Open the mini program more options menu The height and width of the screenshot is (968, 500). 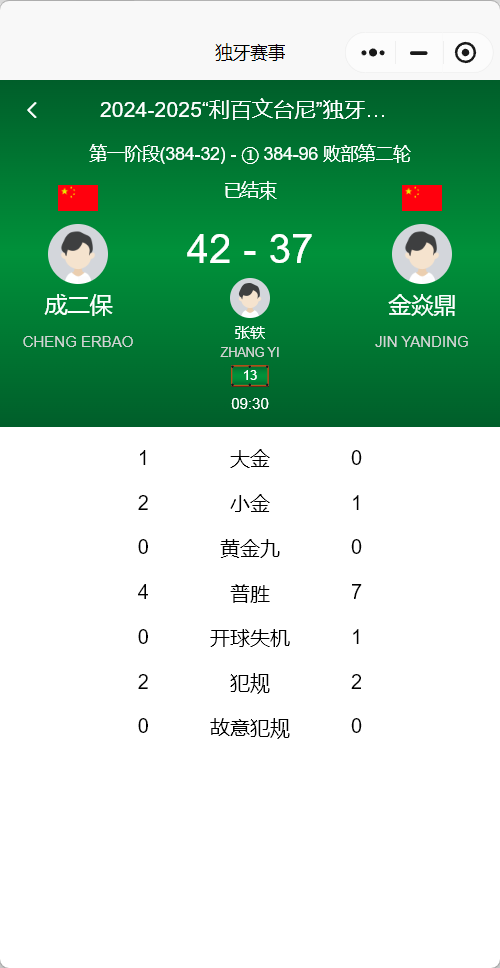(373, 53)
